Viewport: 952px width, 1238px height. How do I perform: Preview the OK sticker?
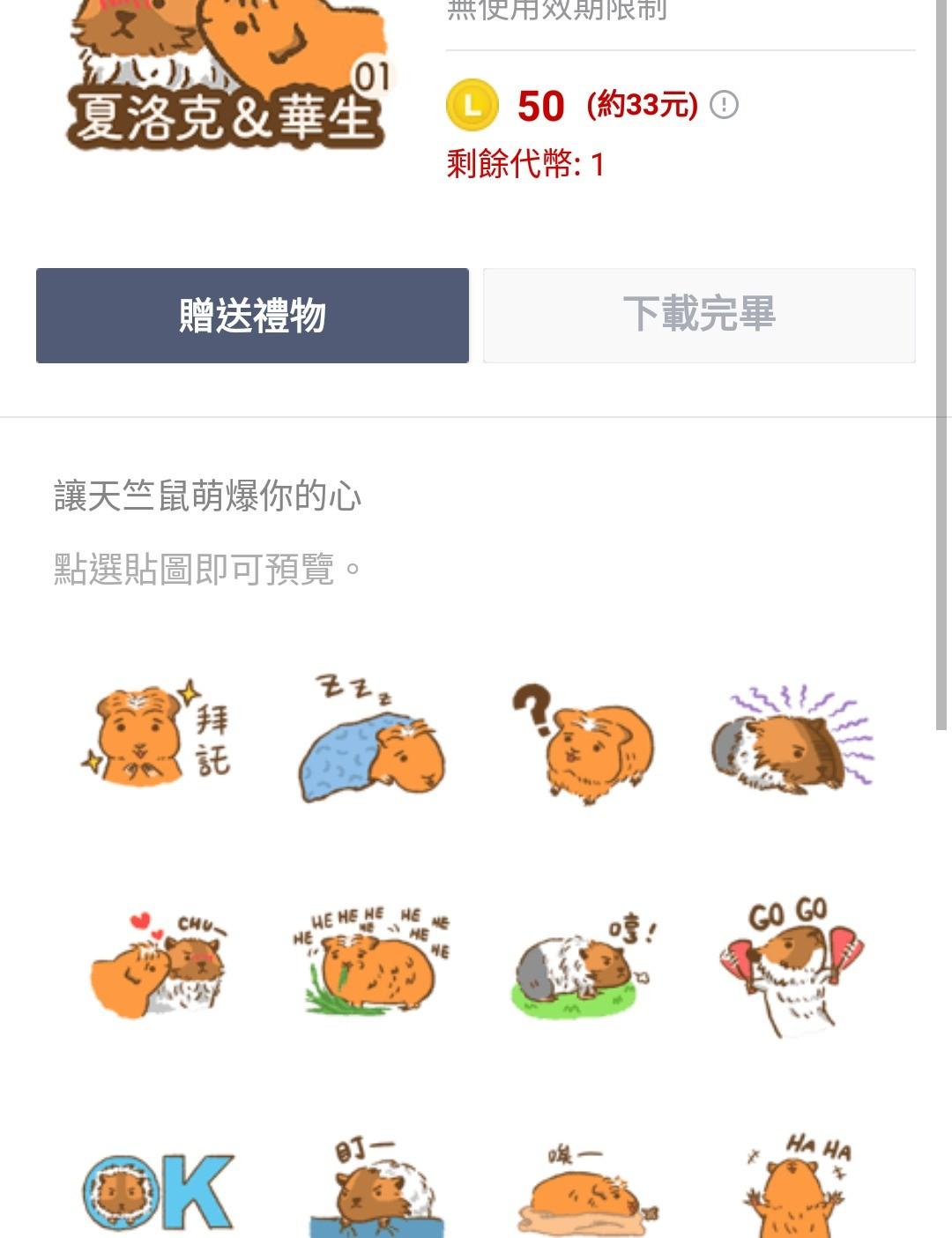pyautogui.click(x=159, y=1190)
